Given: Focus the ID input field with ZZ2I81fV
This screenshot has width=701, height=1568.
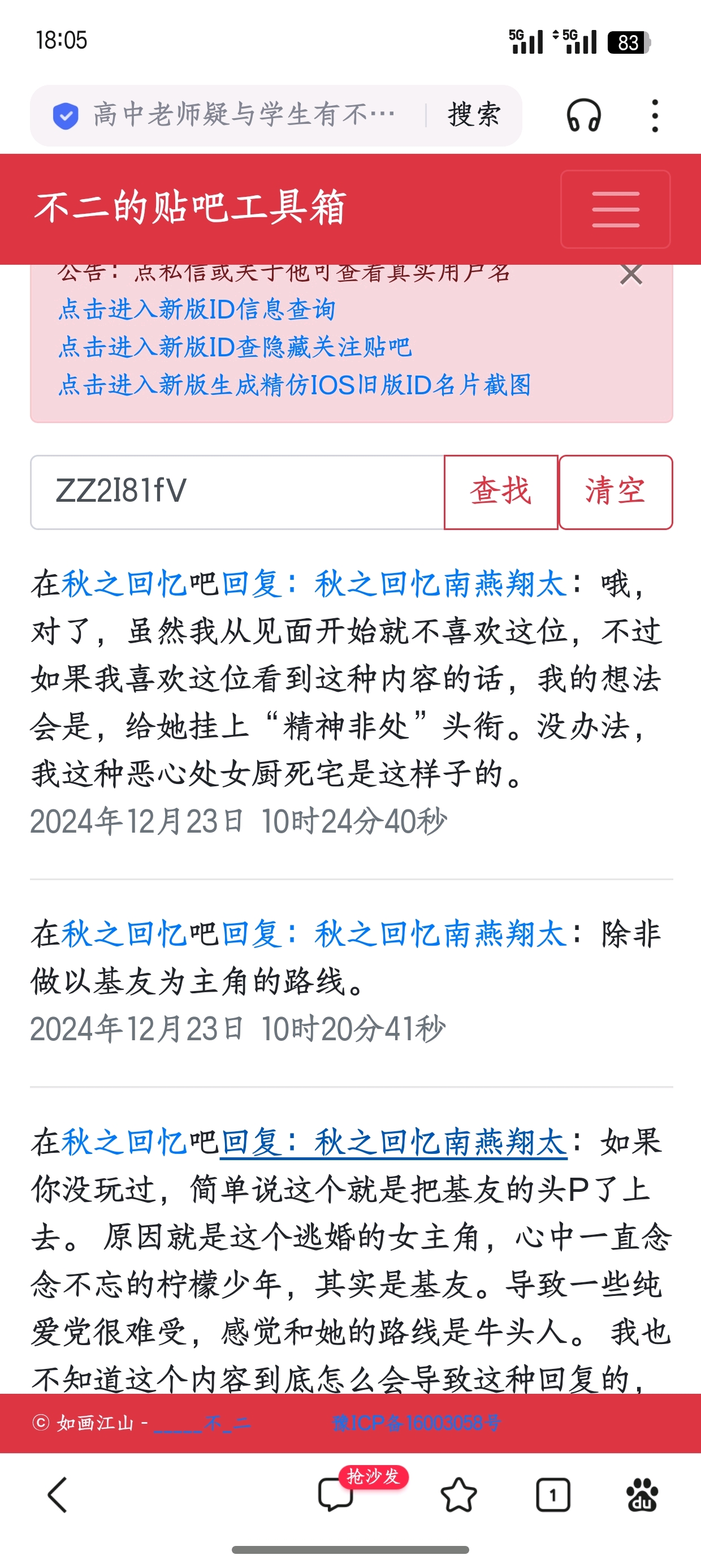Looking at the screenshot, I should [x=237, y=492].
